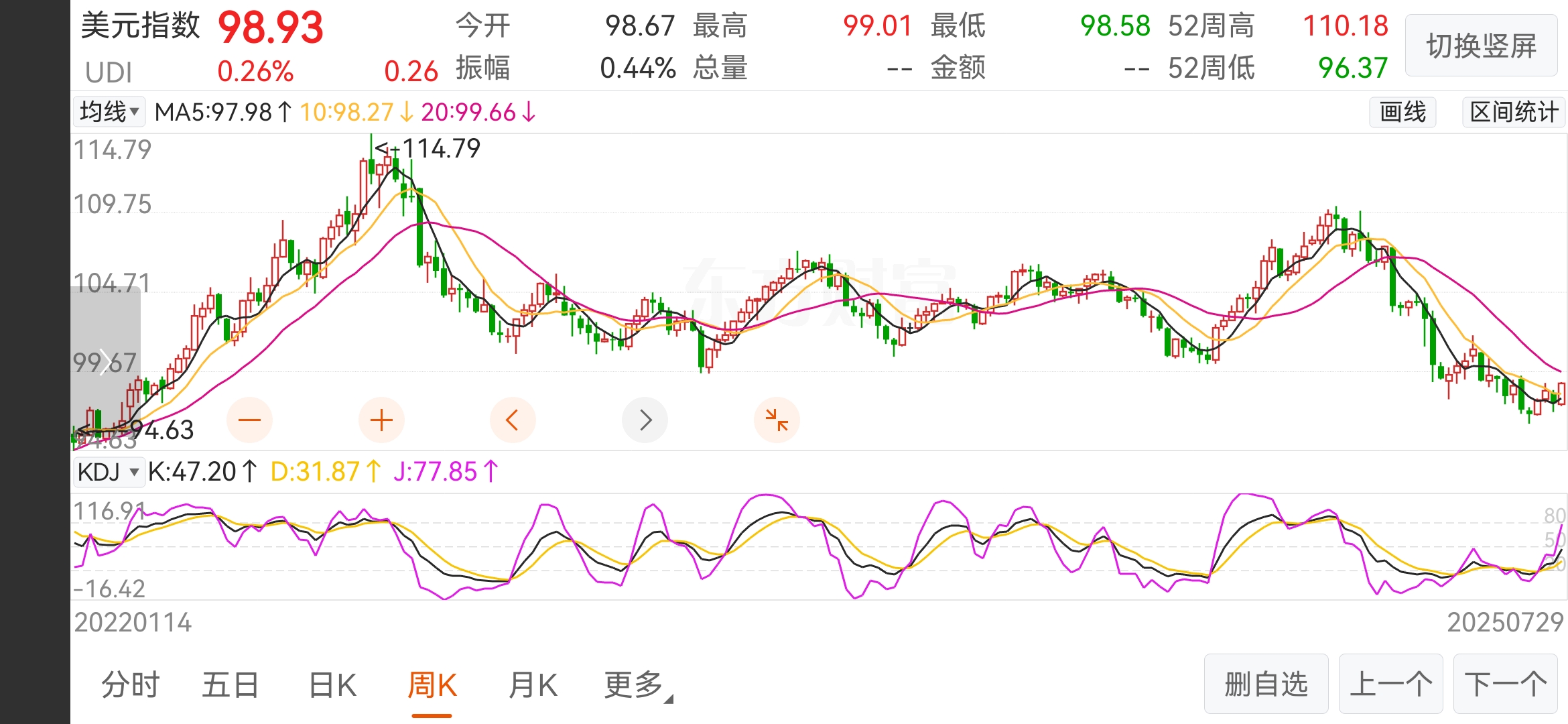Move chart left with the left arrow
Viewport: 1568px width, 724px height.
pos(513,420)
